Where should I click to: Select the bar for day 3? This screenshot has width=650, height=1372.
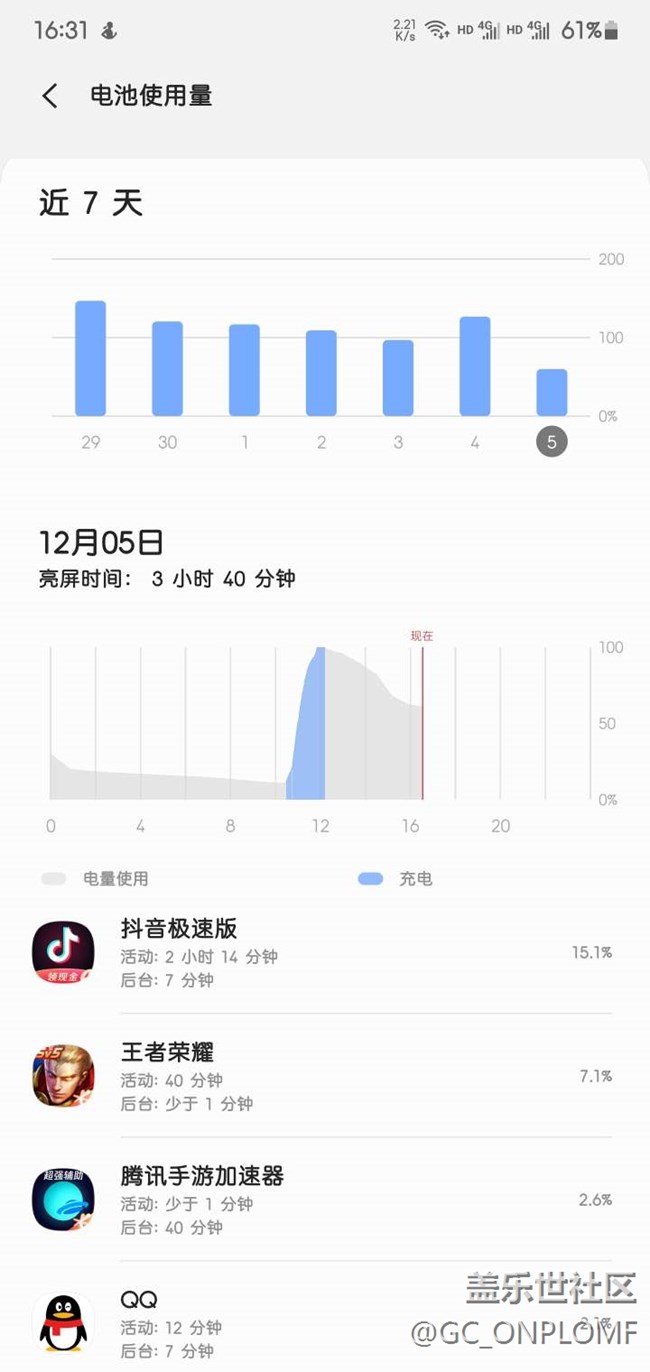[x=398, y=378]
